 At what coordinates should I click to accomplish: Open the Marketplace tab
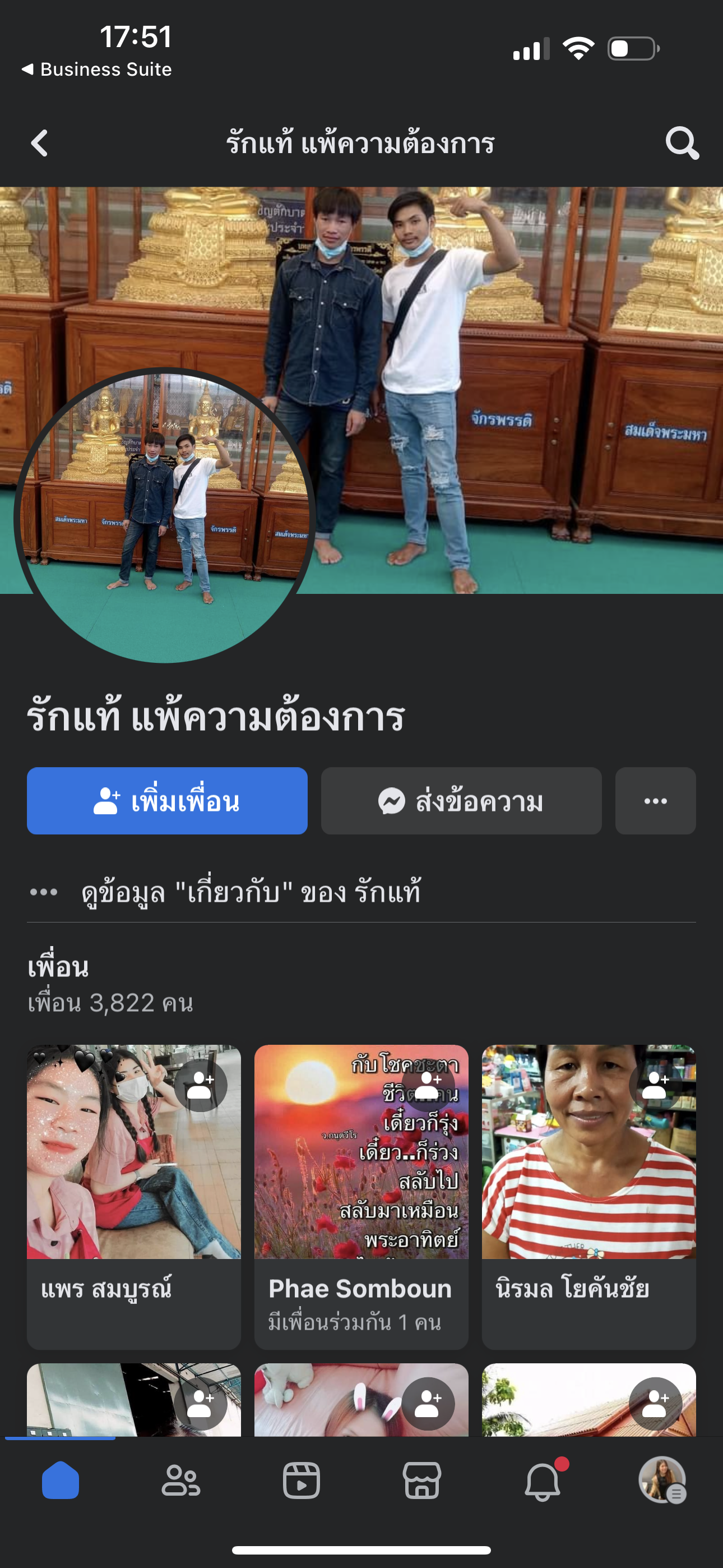tap(421, 1481)
